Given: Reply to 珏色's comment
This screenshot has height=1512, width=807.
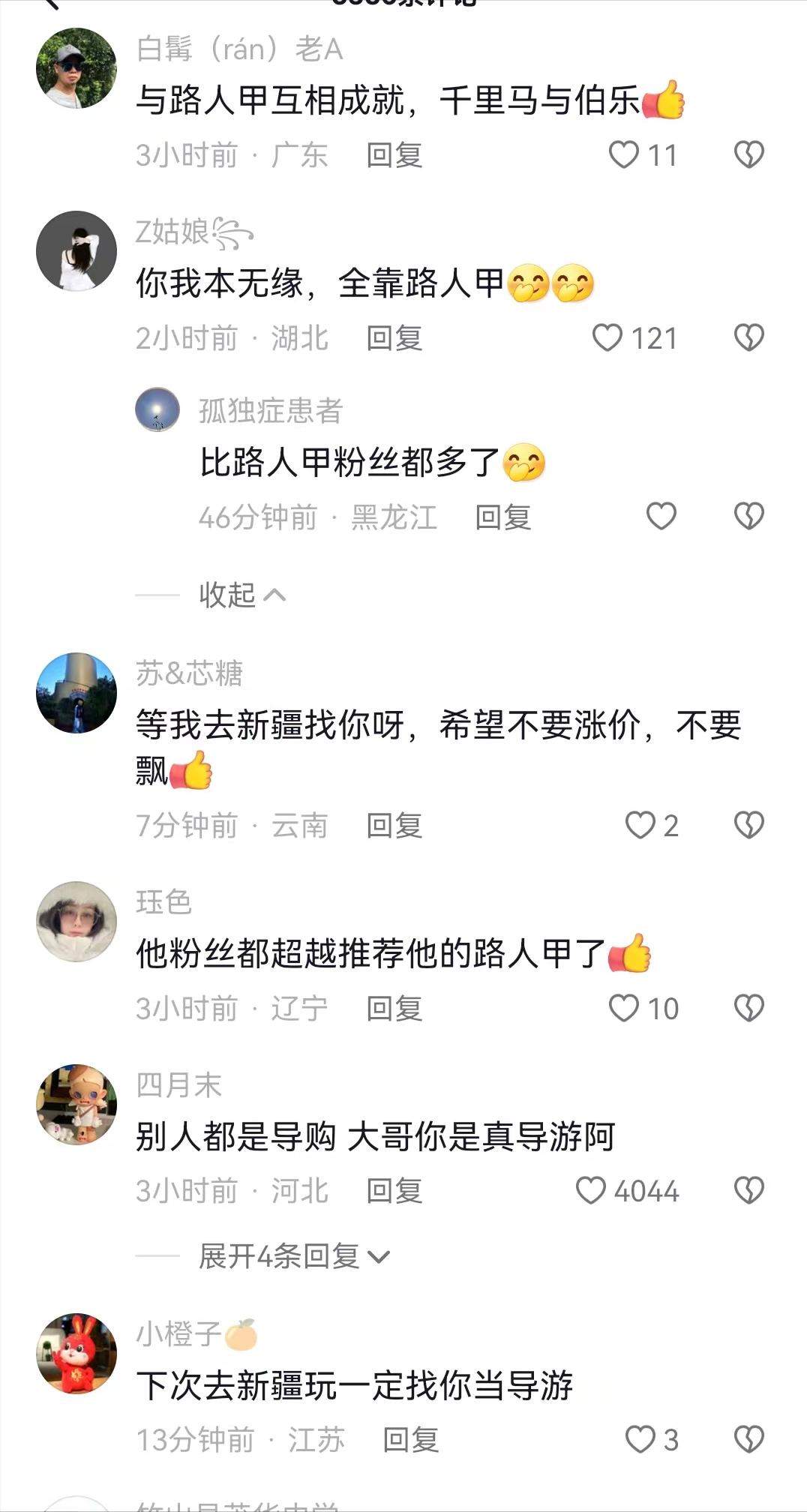Looking at the screenshot, I should [x=394, y=1009].
